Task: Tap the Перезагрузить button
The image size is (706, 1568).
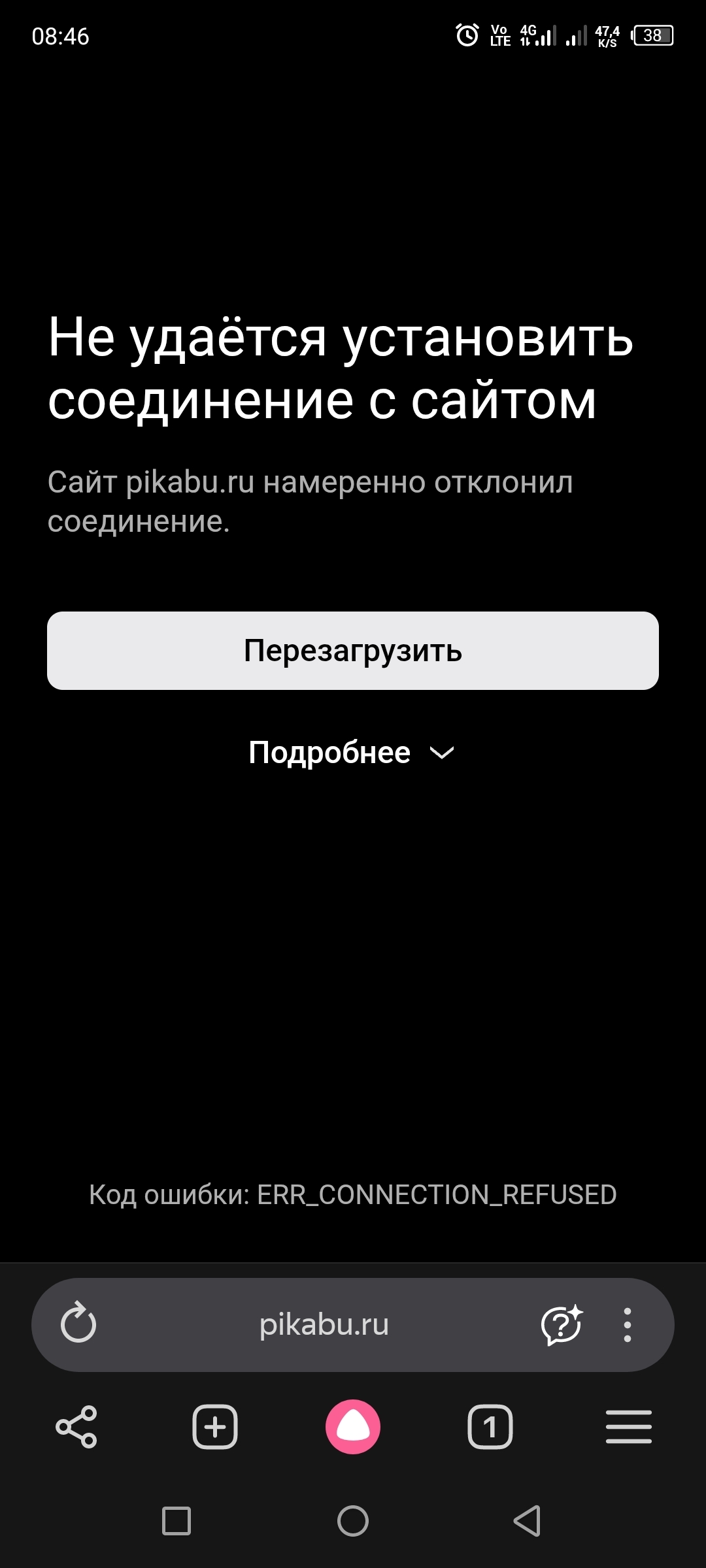Action: pyautogui.click(x=353, y=651)
